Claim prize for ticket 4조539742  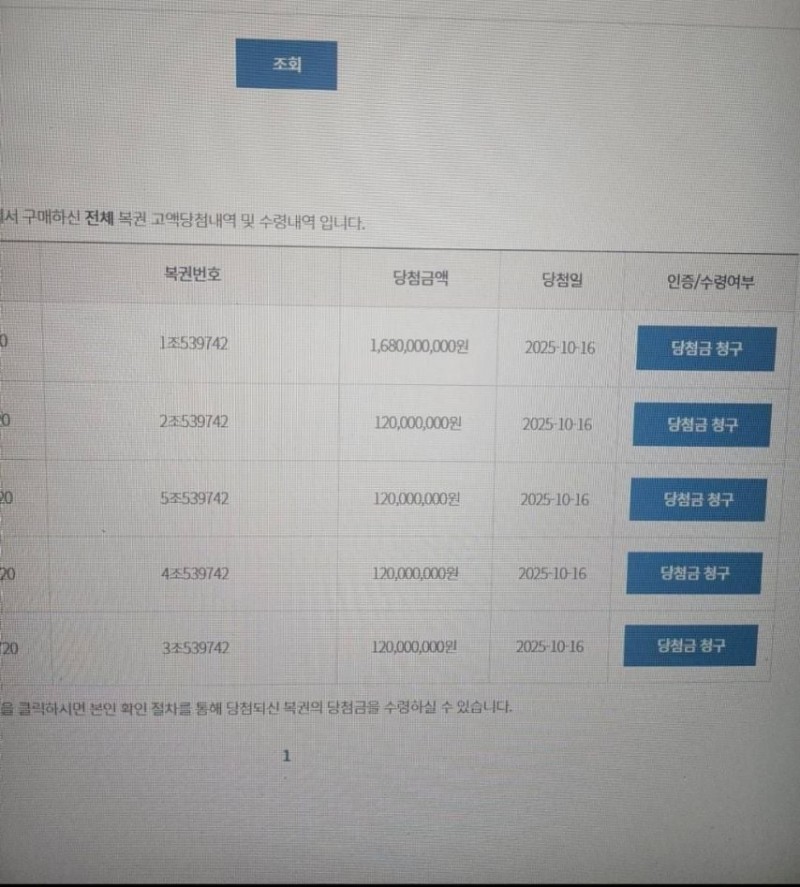(x=695, y=574)
